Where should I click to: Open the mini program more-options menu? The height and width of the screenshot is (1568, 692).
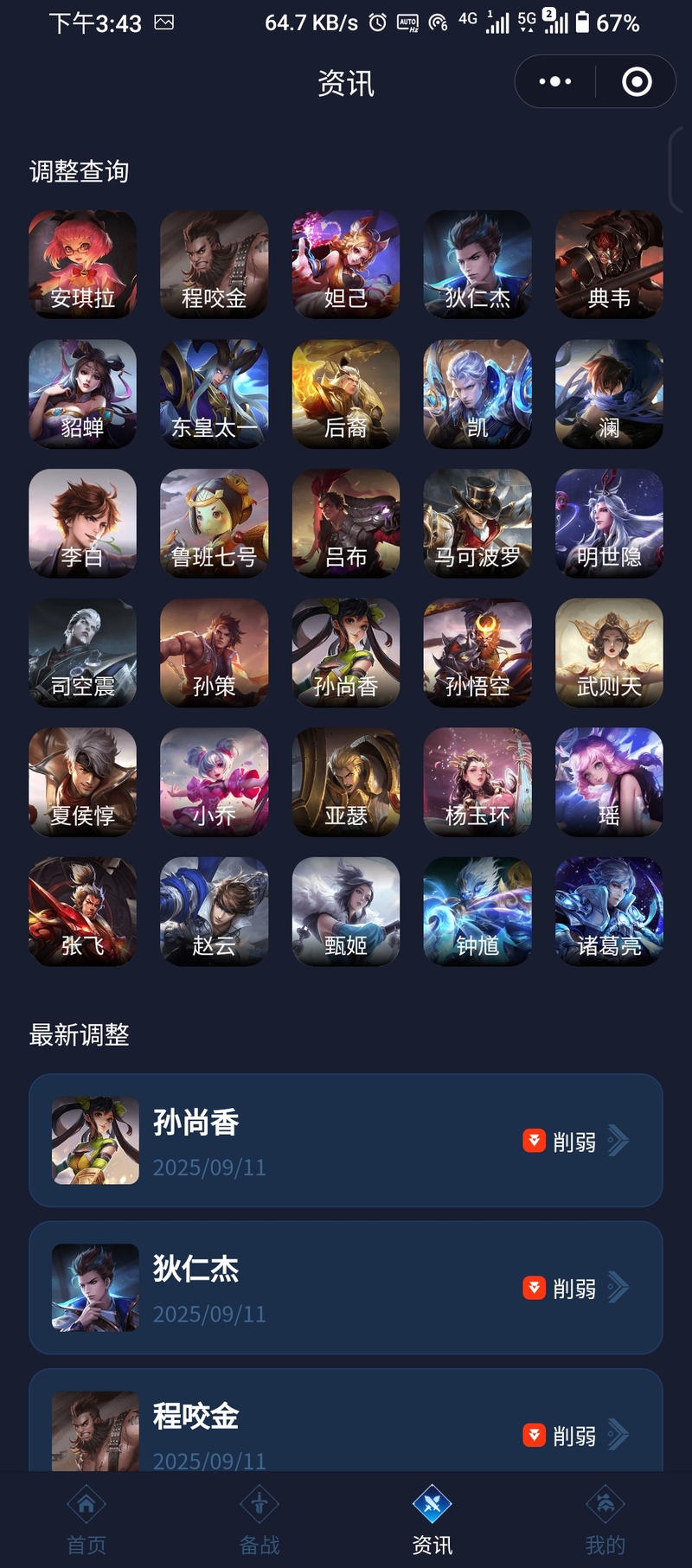pyautogui.click(x=554, y=82)
